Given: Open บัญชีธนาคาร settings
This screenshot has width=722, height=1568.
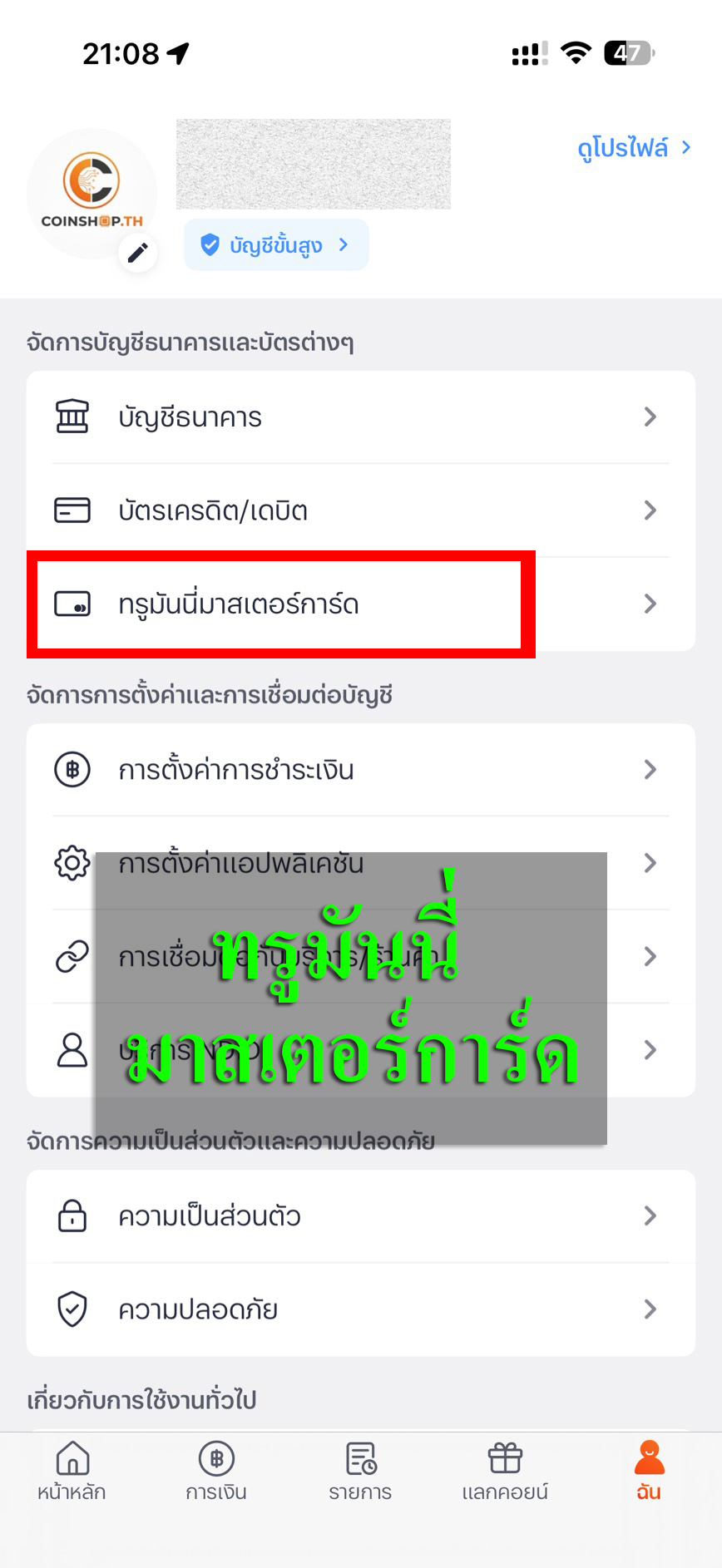Looking at the screenshot, I should pyautogui.click(x=360, y=417).
